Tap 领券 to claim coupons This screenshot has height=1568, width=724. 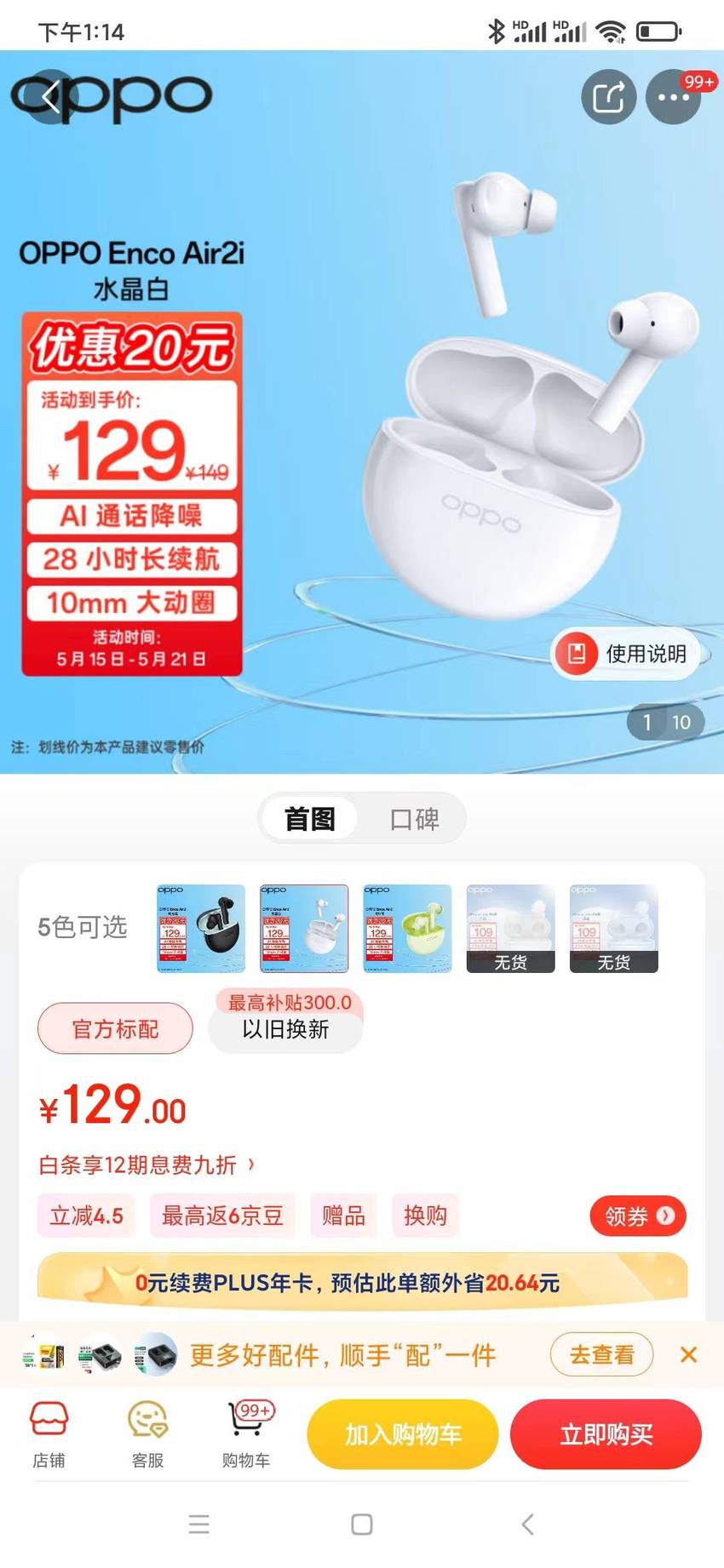(x=638, y=1216)
